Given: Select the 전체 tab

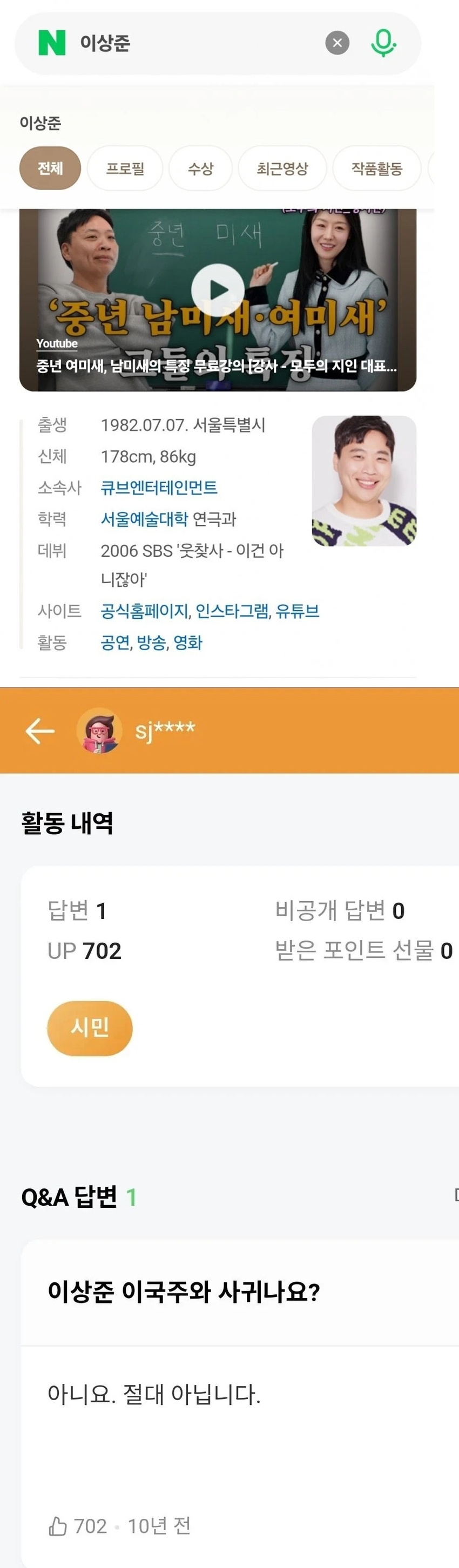Looking at the screenshot, I should coord(50,168).
